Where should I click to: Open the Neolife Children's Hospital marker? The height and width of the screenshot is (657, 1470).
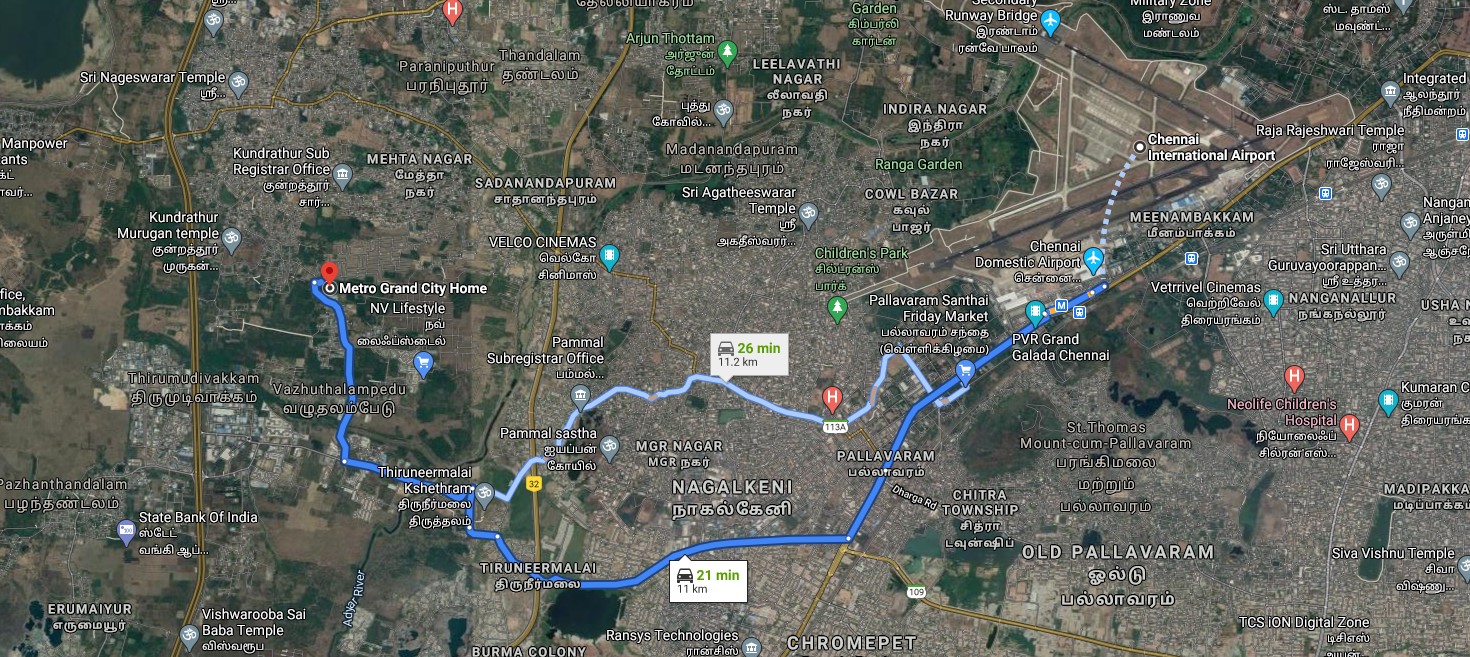[x=1294, y=378]
